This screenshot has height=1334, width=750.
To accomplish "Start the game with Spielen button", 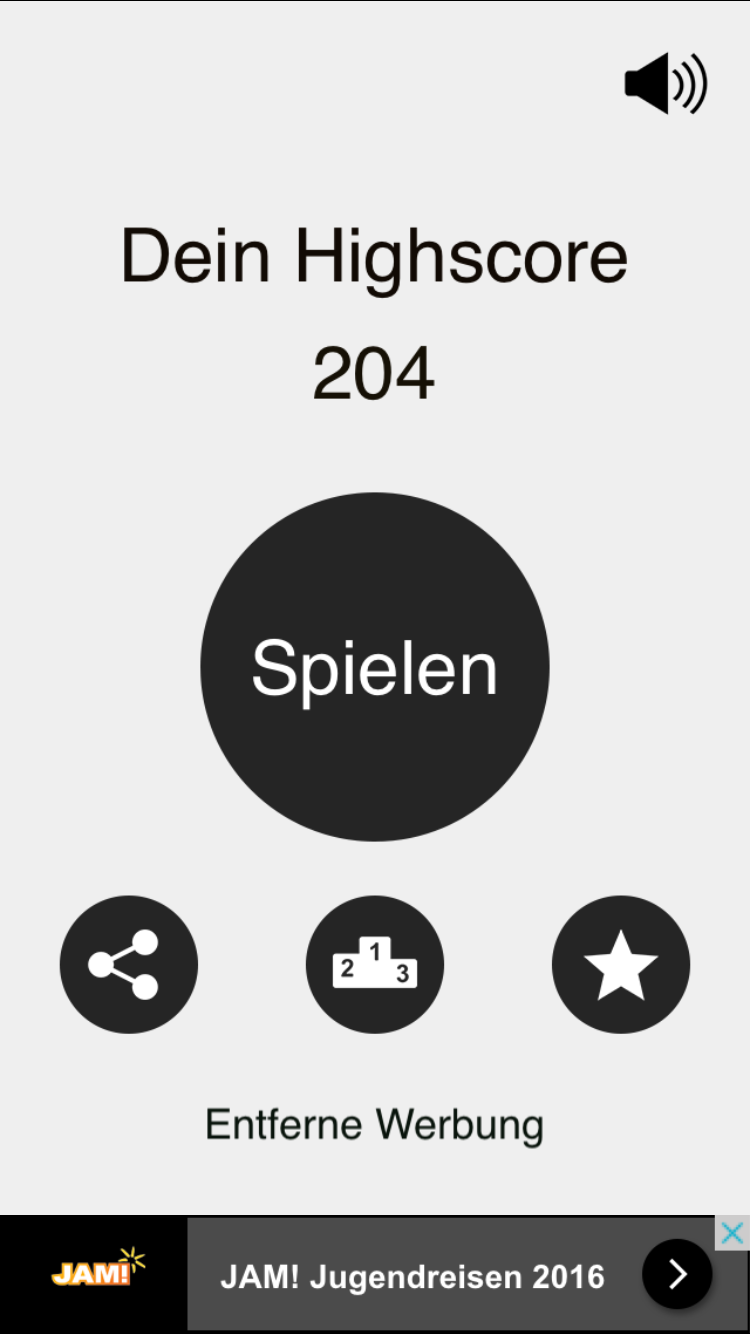I will [375, 666].
